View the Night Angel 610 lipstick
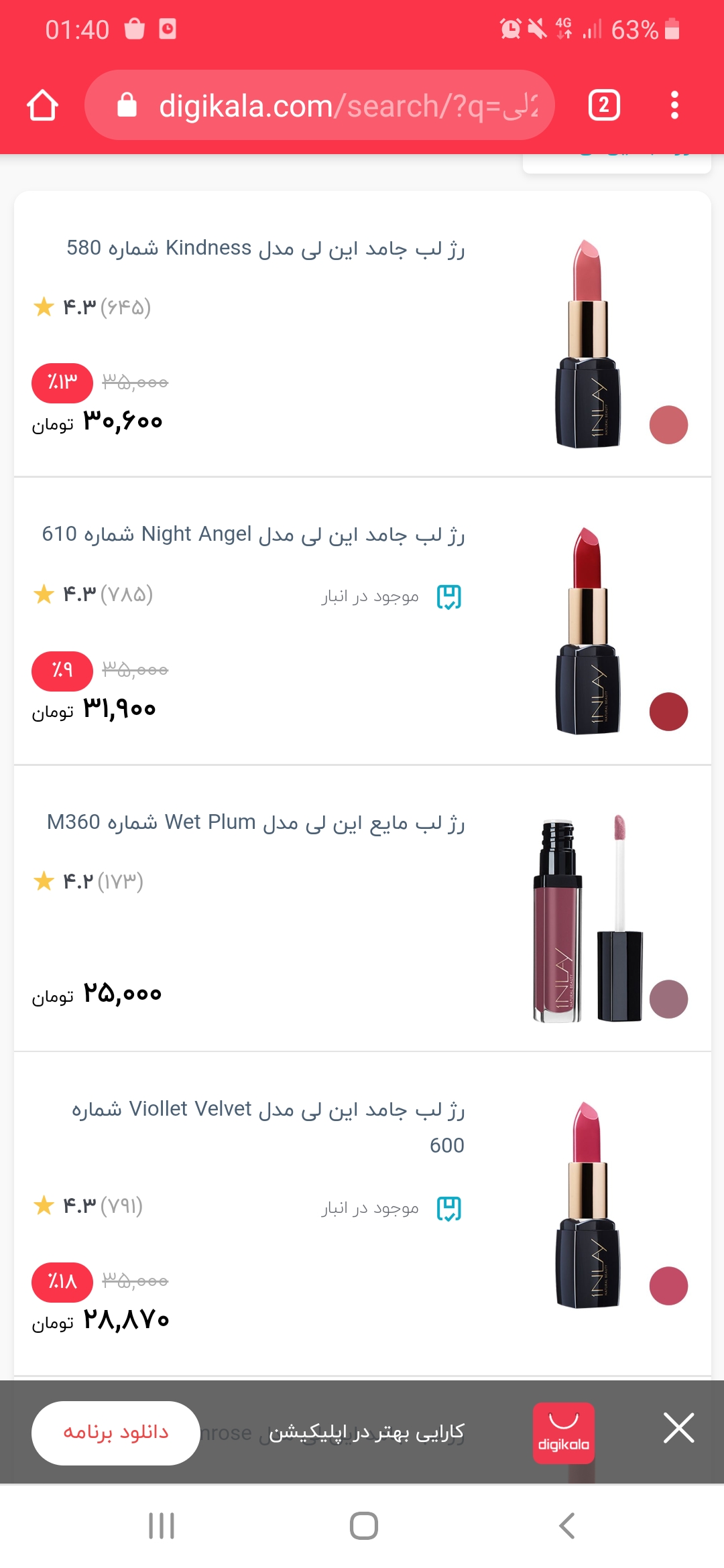The image size is (724, 1568). (253, 535)
